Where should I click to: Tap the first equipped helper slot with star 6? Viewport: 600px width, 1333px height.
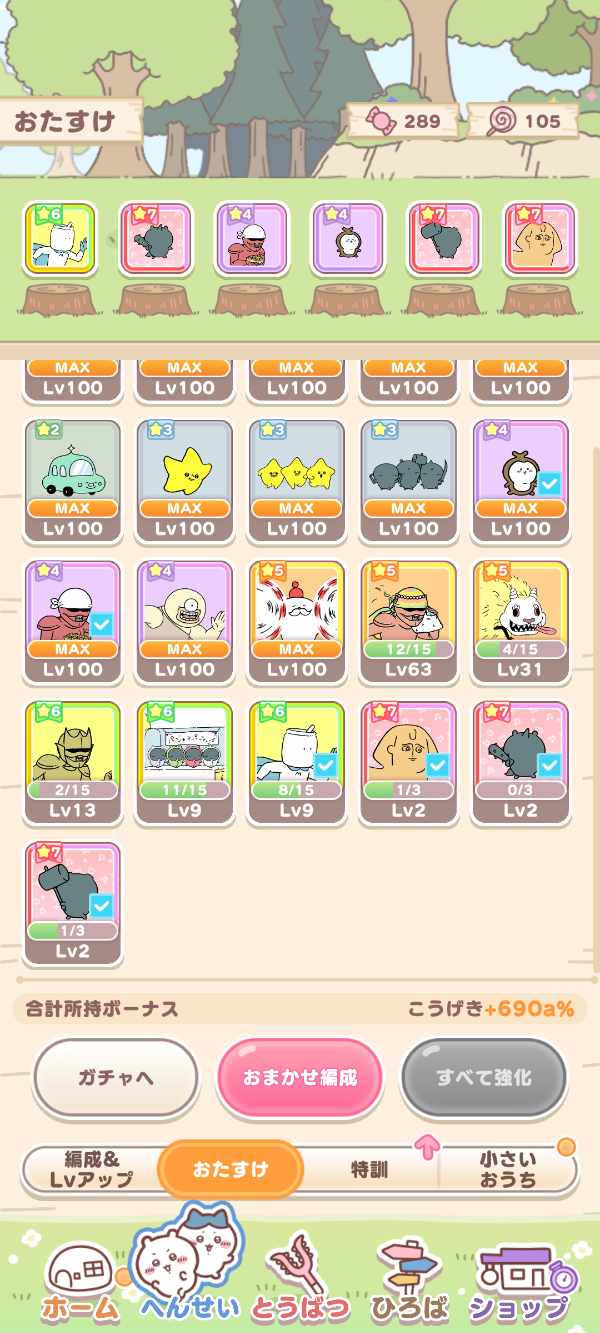pyautogui.click(x=60, y=239)
